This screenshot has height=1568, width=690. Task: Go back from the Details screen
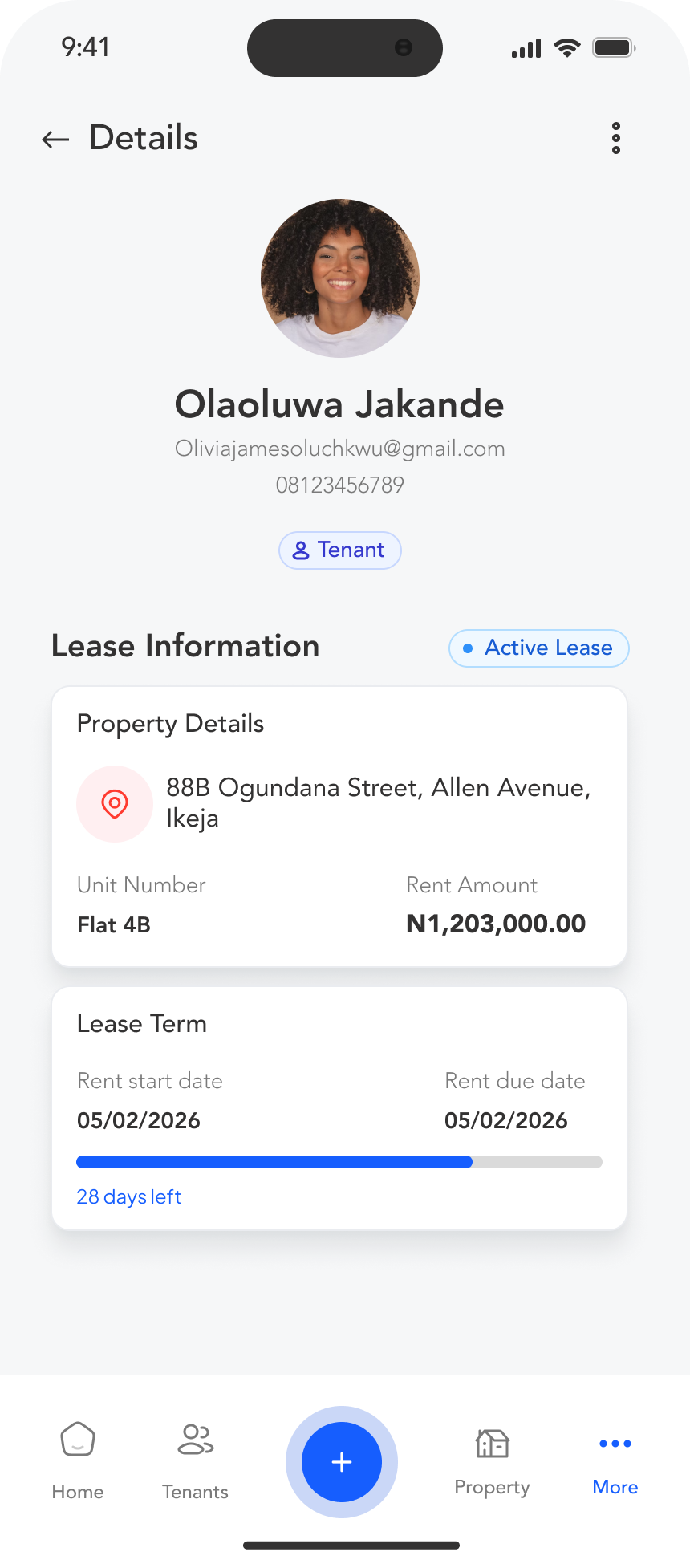pos(55,139)
